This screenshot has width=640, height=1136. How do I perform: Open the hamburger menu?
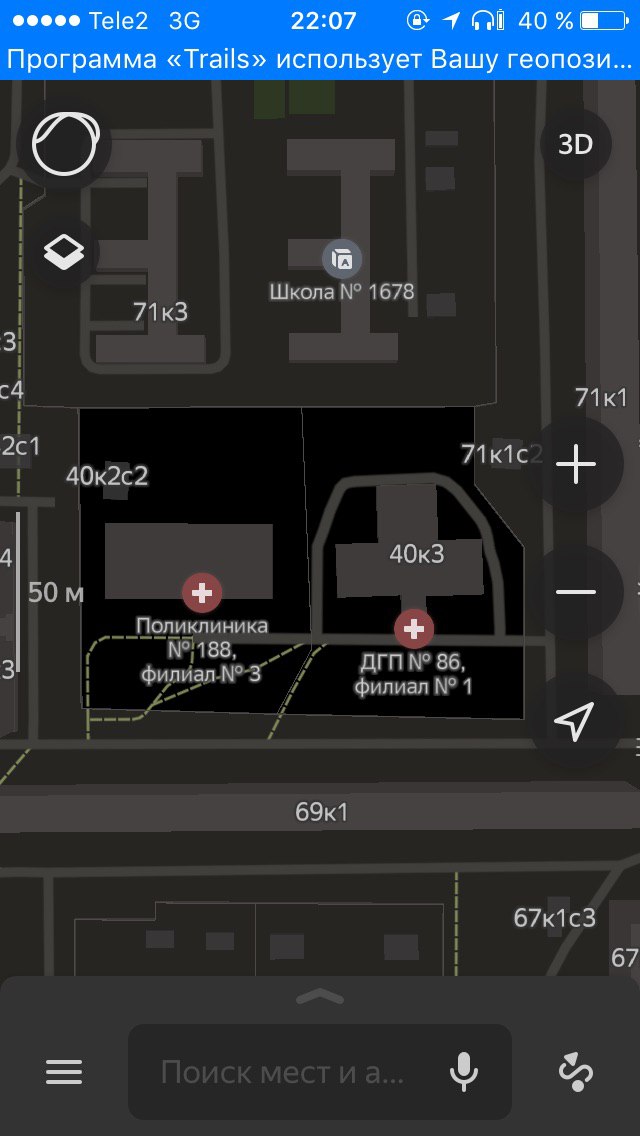pos(64,1072)
